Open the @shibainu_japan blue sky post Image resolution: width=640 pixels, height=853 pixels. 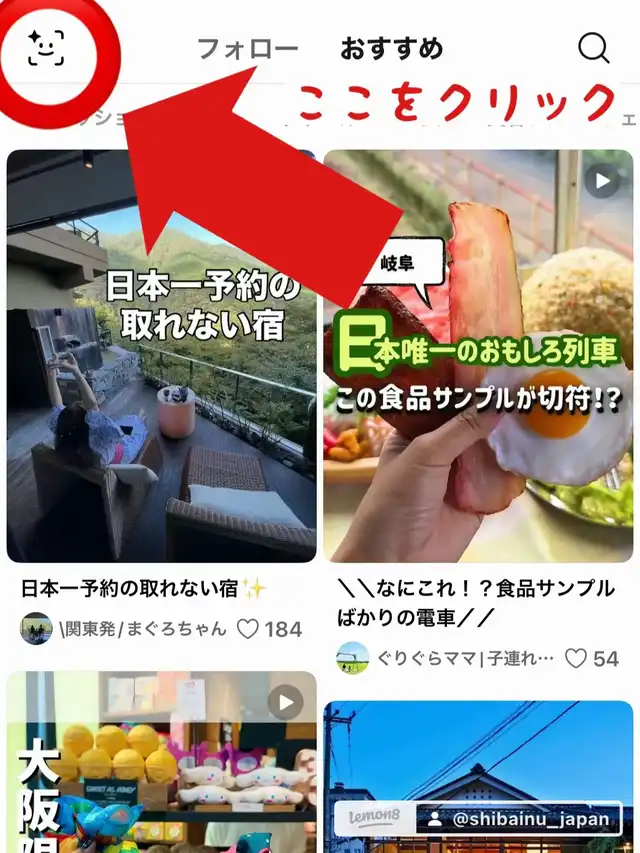pyautogui.click(x=478, y=777)
